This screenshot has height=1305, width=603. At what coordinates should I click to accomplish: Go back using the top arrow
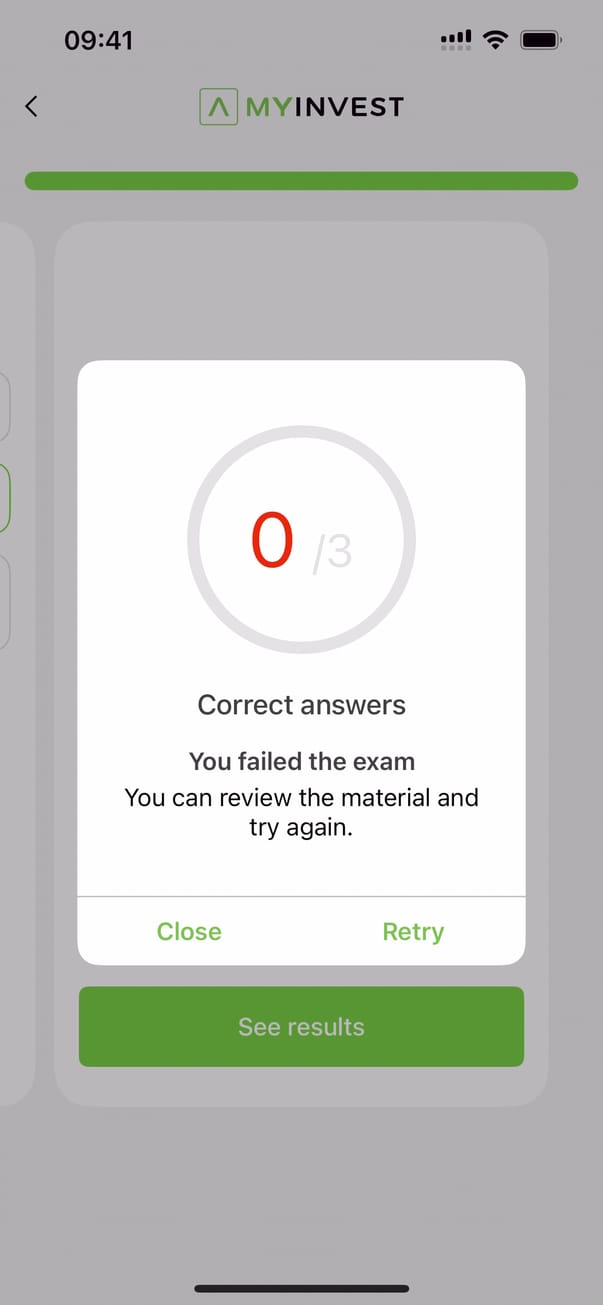point(32,106)
